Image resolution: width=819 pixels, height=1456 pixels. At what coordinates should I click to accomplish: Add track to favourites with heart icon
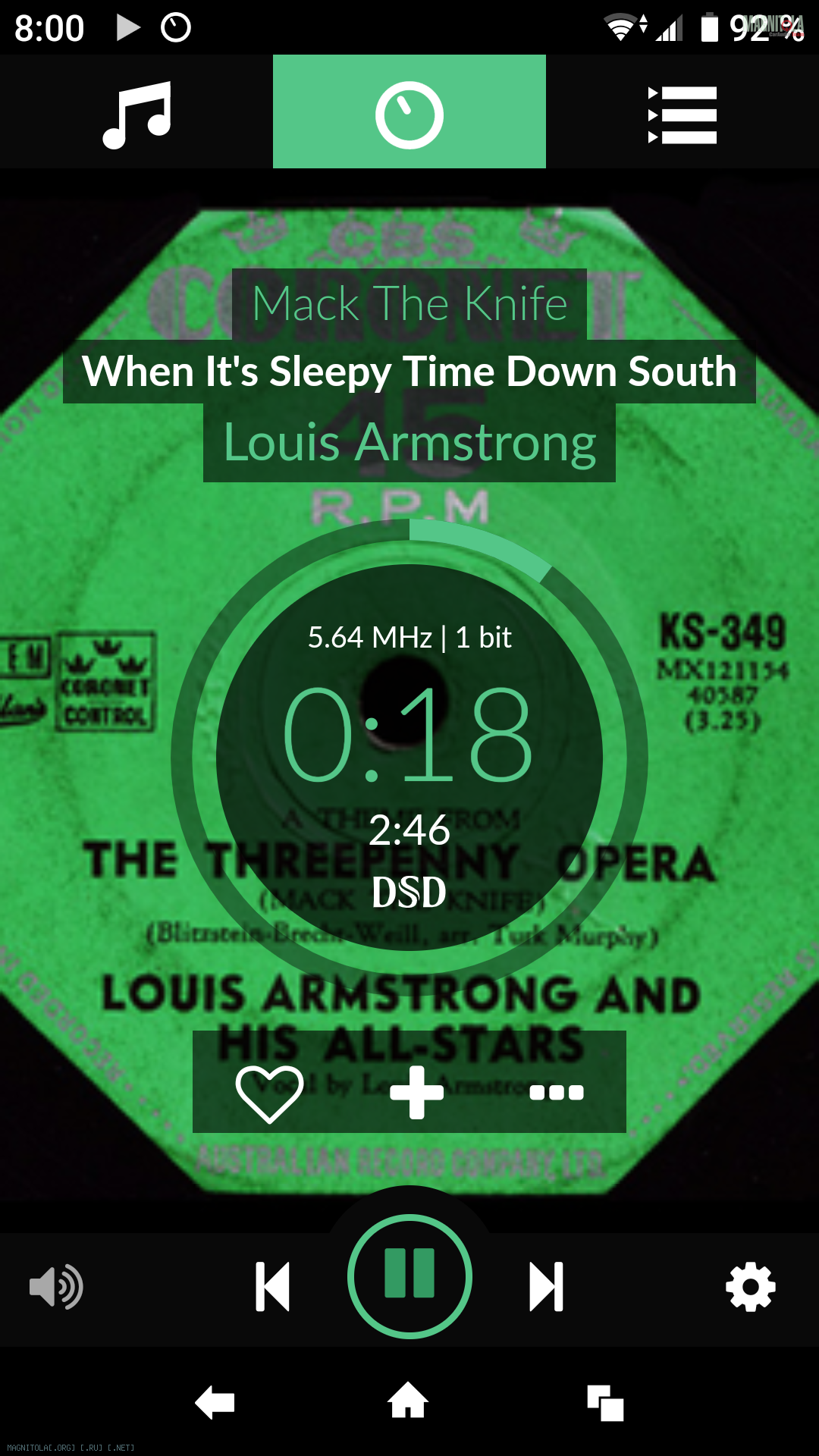coord(269,1092)
